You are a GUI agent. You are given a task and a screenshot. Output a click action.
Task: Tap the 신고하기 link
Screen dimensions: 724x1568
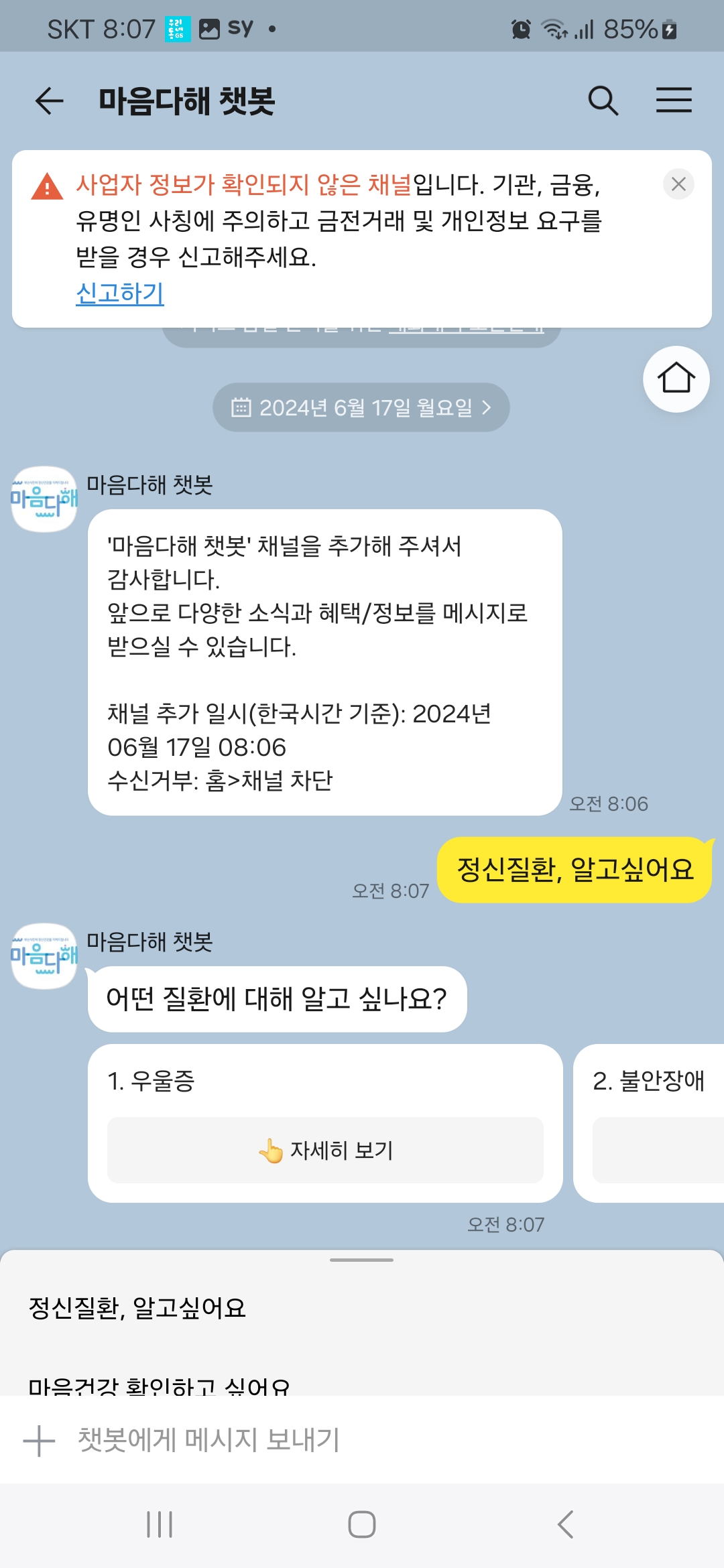(x=120, y=293)
